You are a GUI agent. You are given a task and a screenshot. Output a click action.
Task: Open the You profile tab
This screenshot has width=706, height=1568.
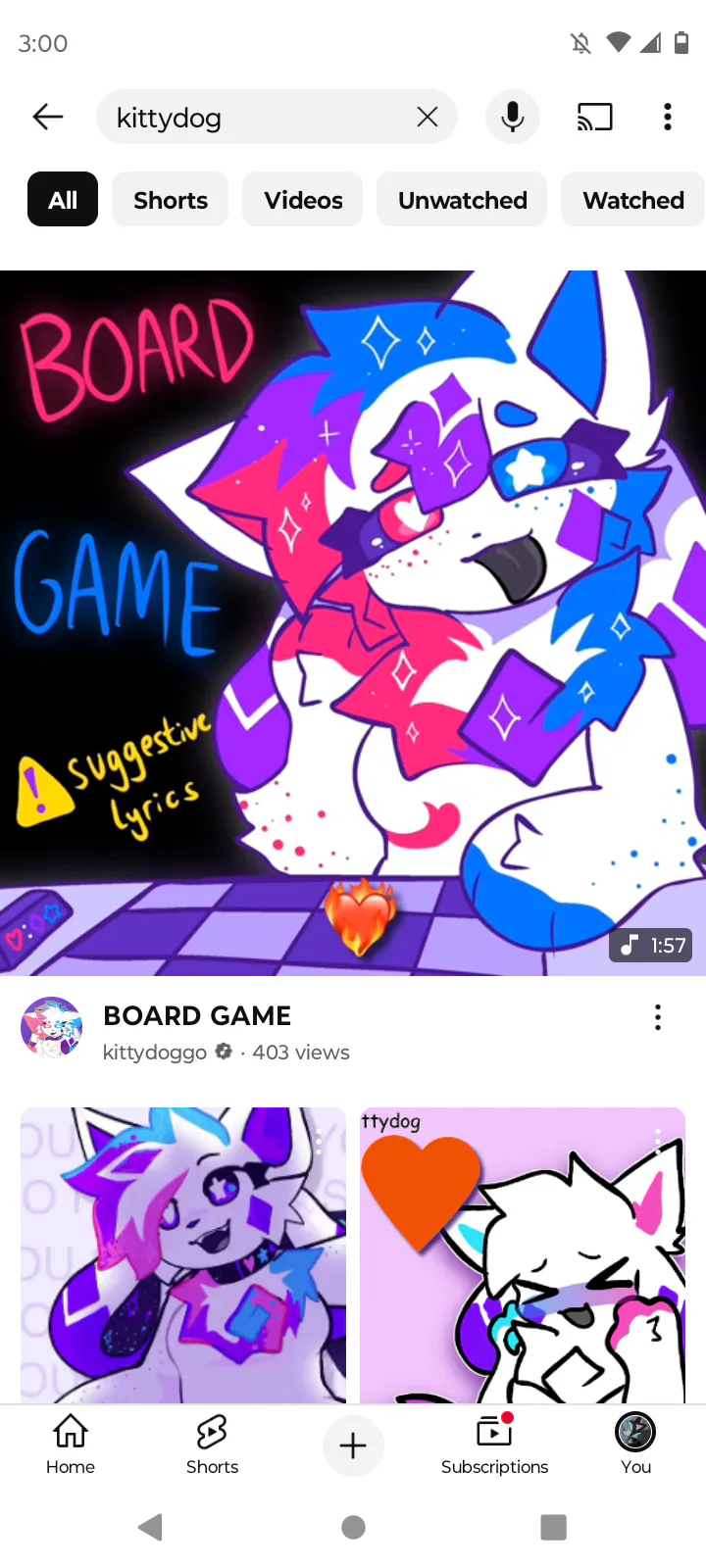pos(635,1445)
